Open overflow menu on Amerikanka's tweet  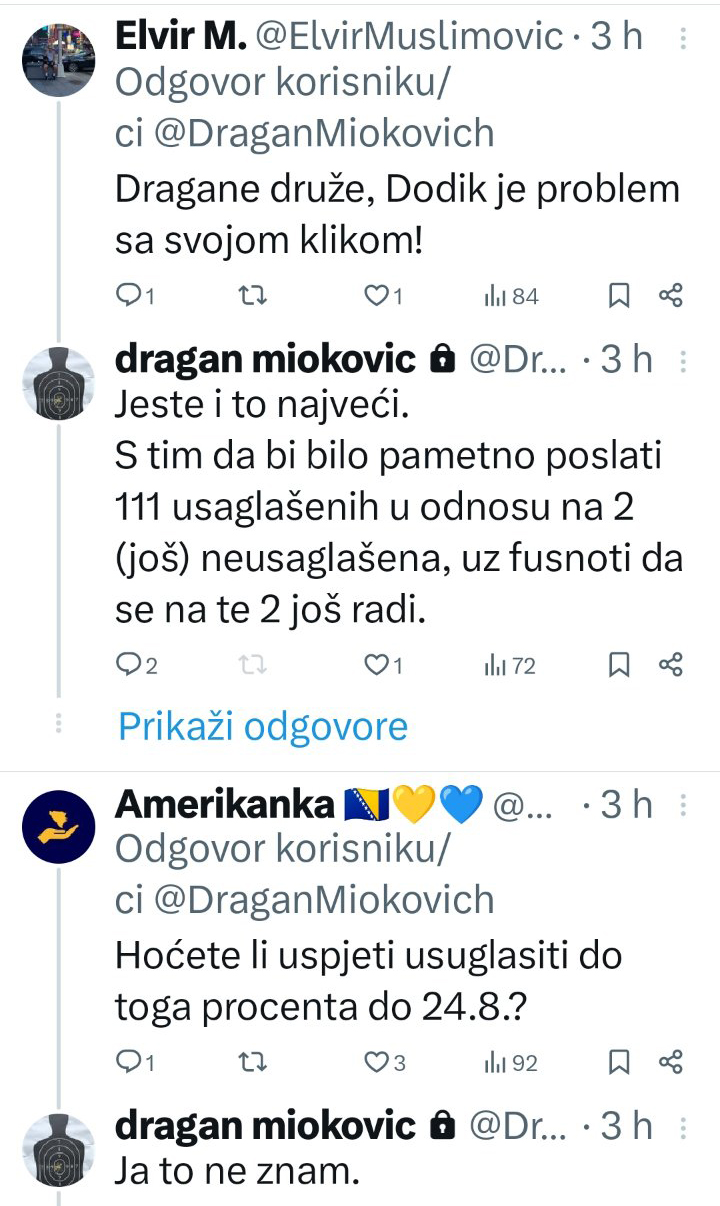coord(683,805)
